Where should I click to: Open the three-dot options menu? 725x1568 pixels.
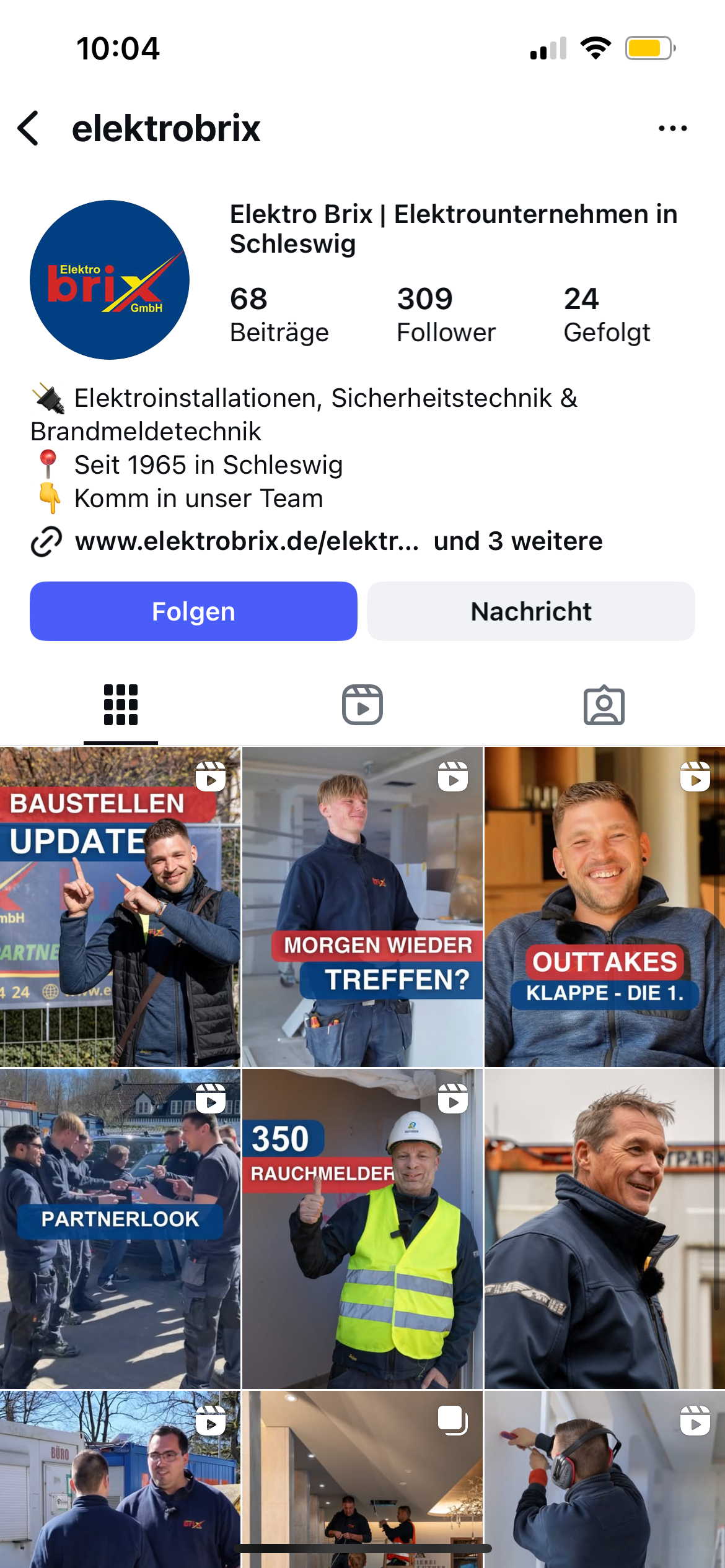point(672,128)
